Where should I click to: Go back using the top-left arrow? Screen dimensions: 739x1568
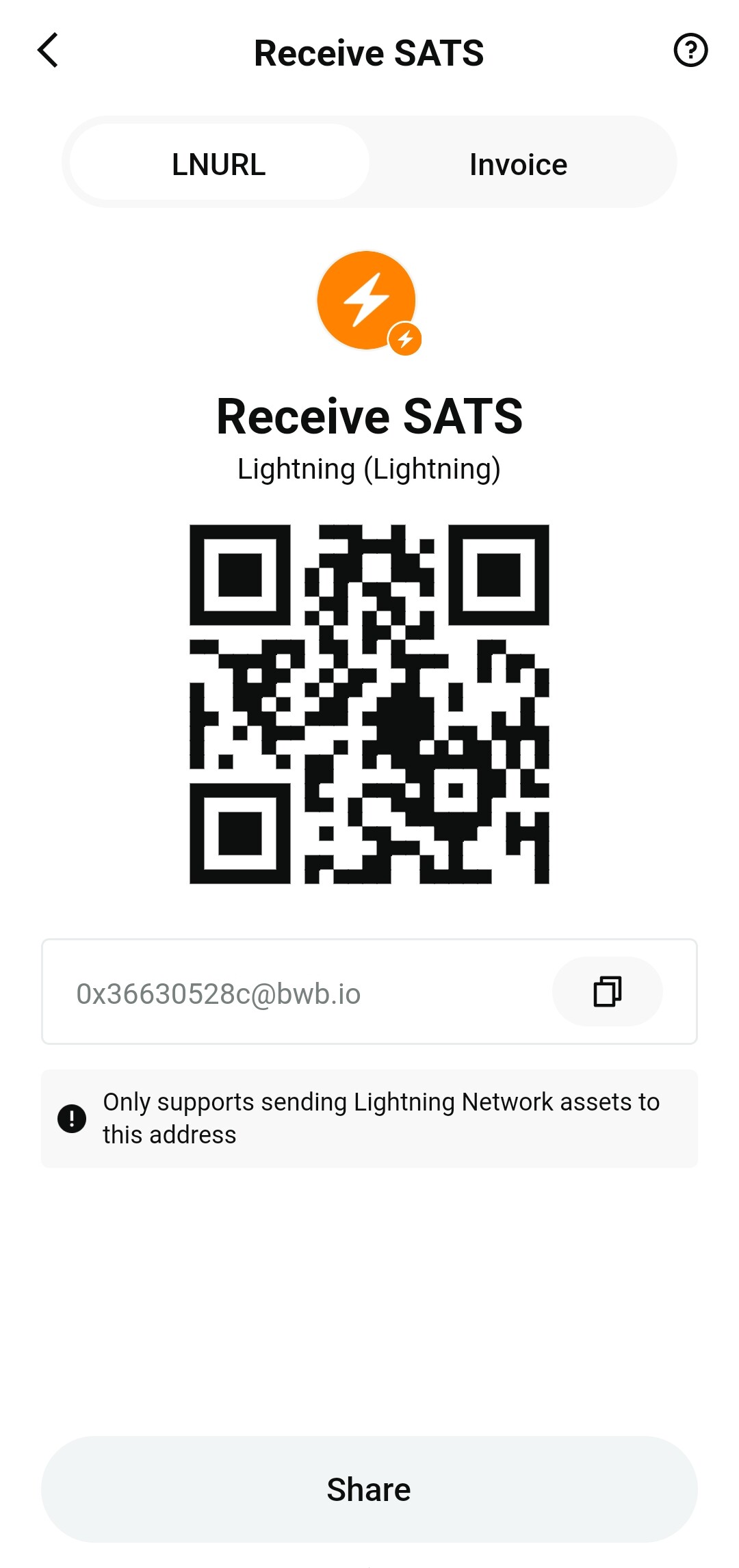[48, 51]
